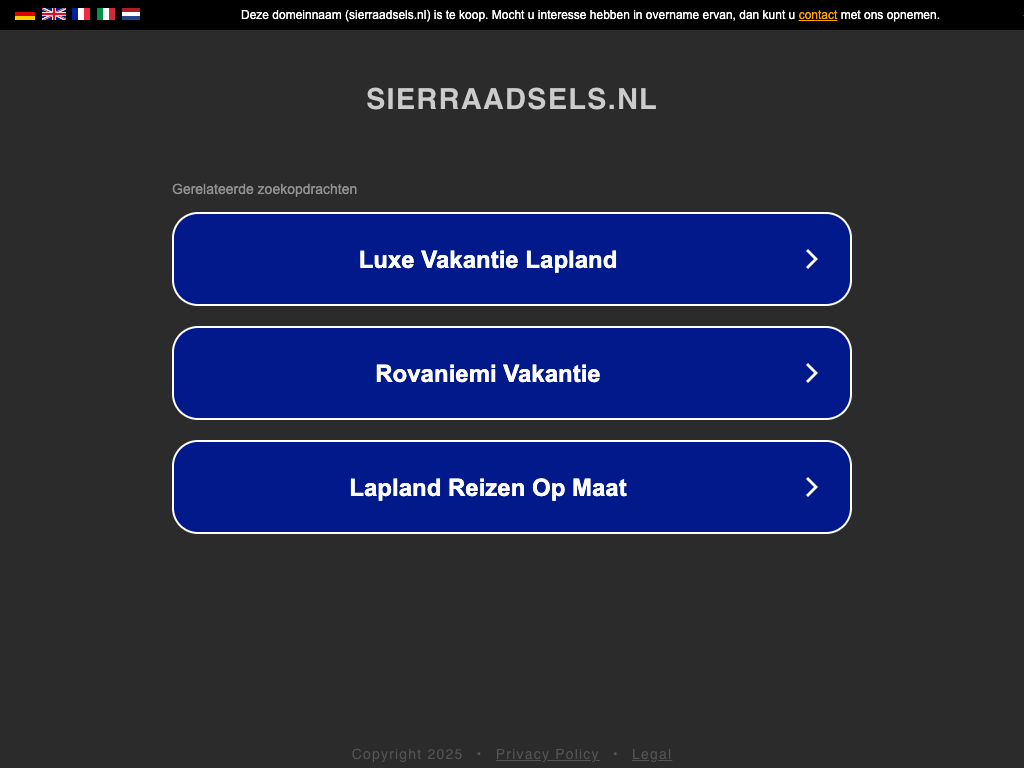Select the English UK flag
Screen dimensions: 1024x768
54,14
